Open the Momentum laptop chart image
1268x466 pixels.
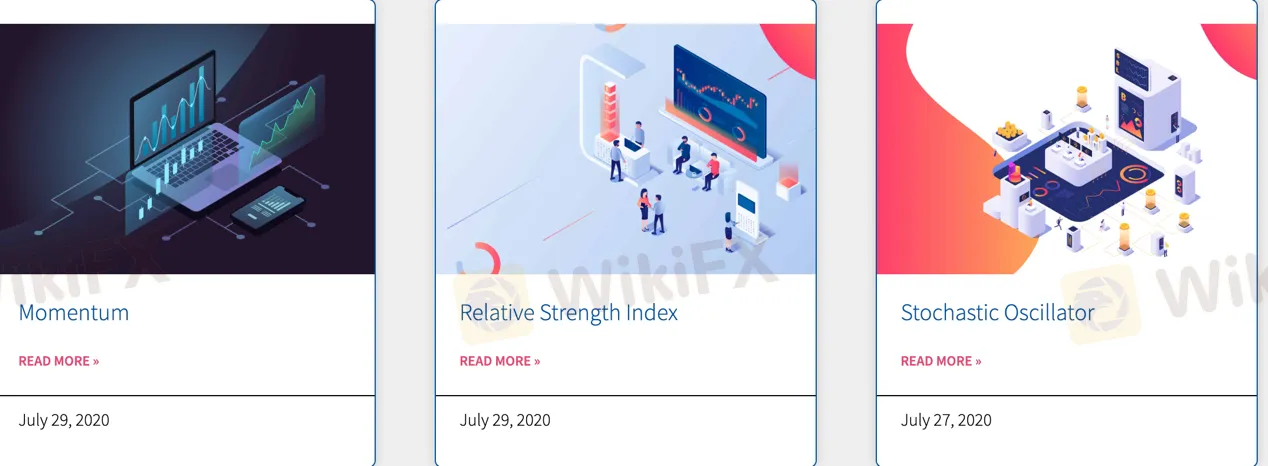tap(187, 148)
